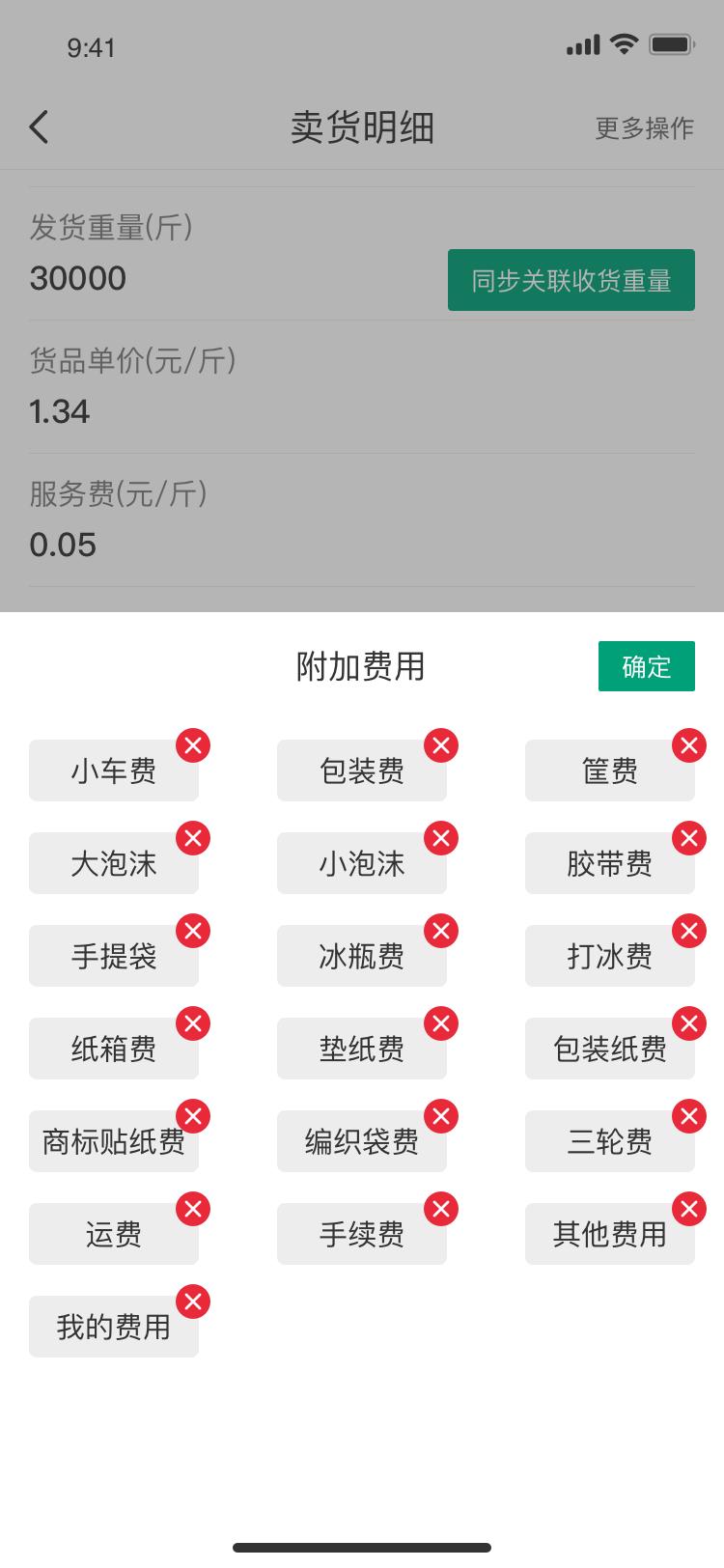Delete the 筐费 chip
Image resolution: width=724 pixels, height=1568 pixels.
(x=689, y=745)
